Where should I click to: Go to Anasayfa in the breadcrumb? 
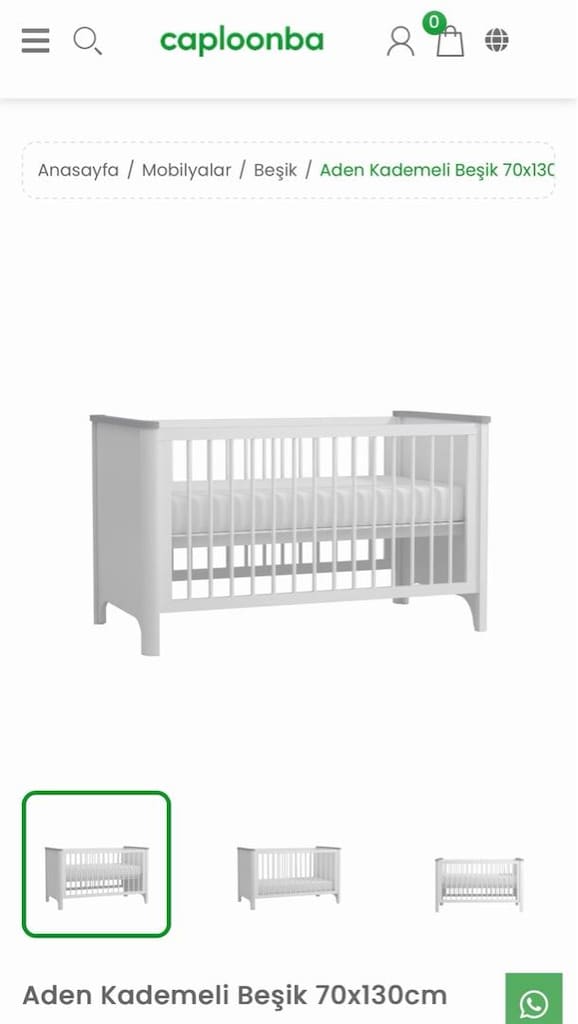[78, 170]
